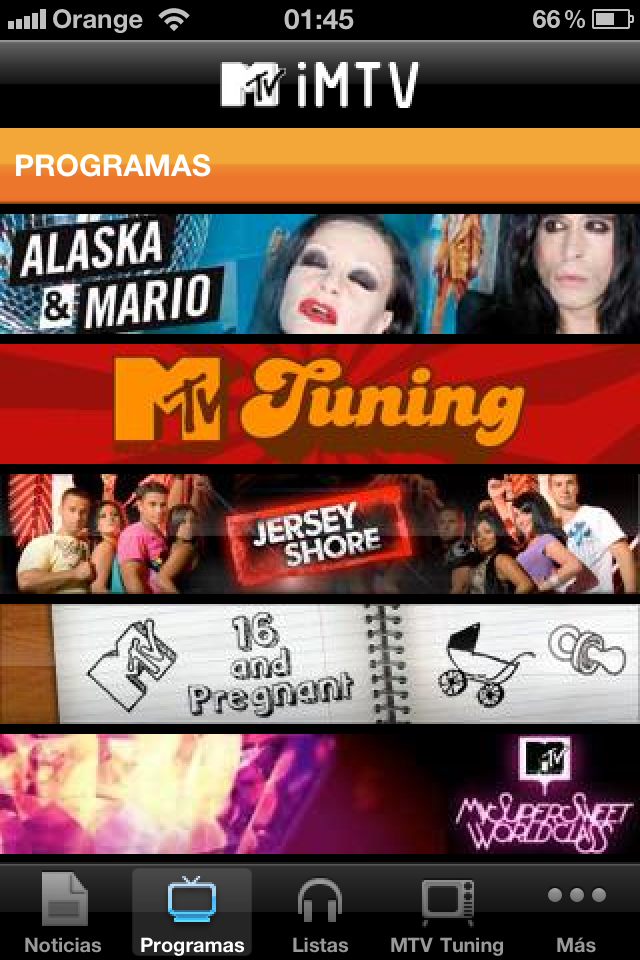Select the Programas tab
640x960 pixels.
[x=192, y=912]
